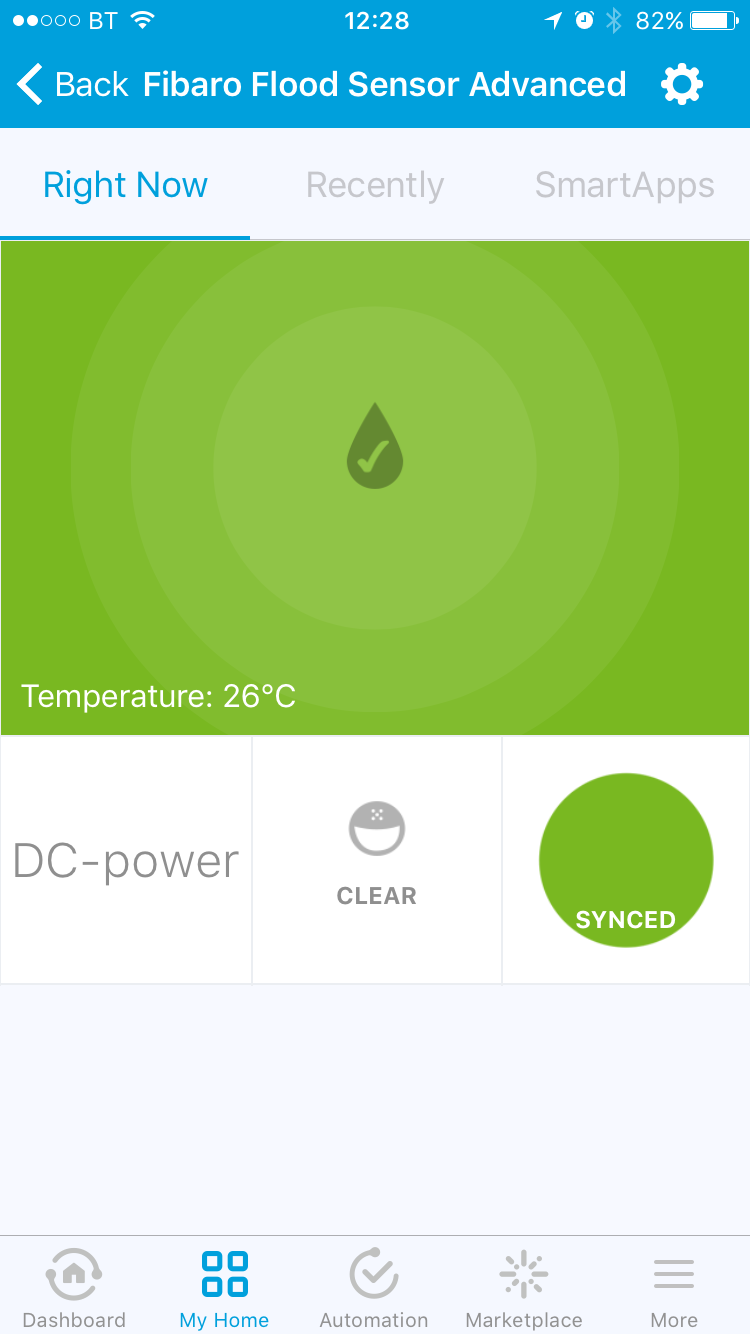
Task: Tap the DC-power tile
Action: [126, 861]
